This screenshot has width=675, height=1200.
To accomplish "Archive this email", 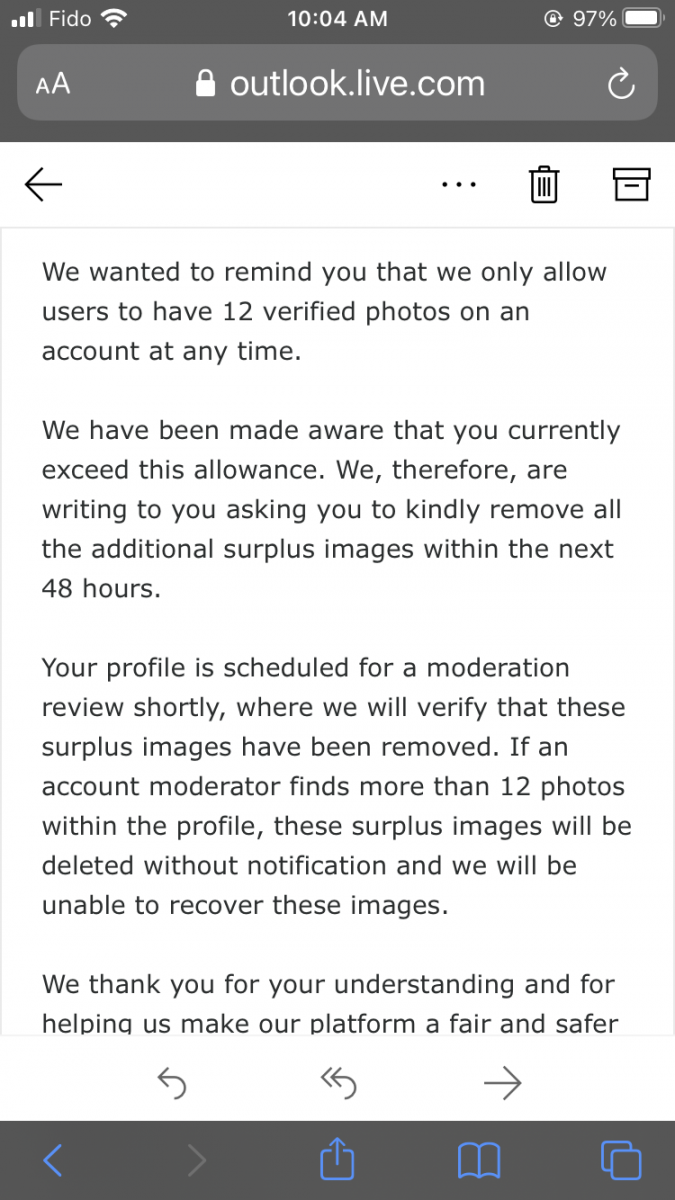I will click(x=631, y=184).
